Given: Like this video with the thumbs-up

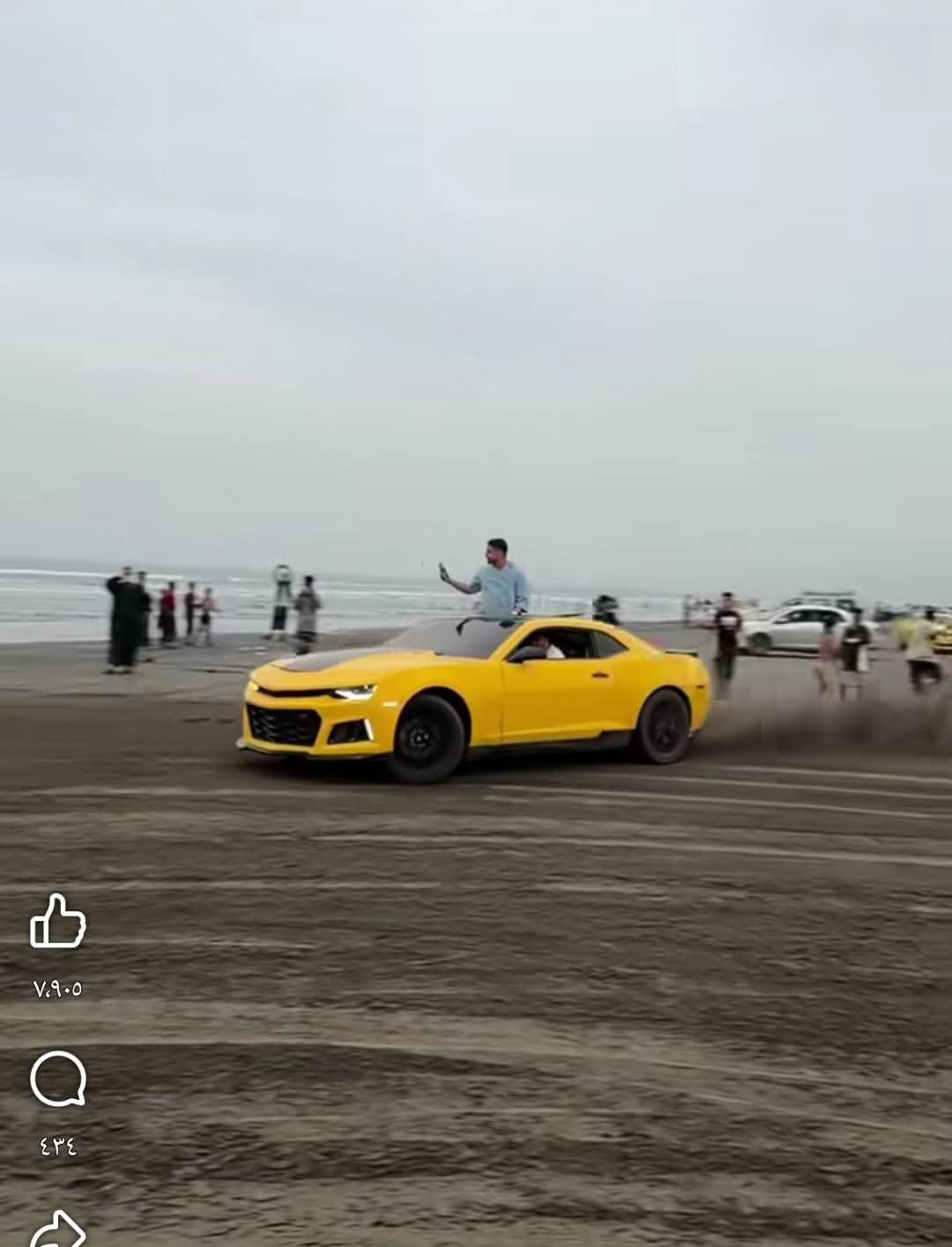Looking at the screenshot, I should pos(58,922).
